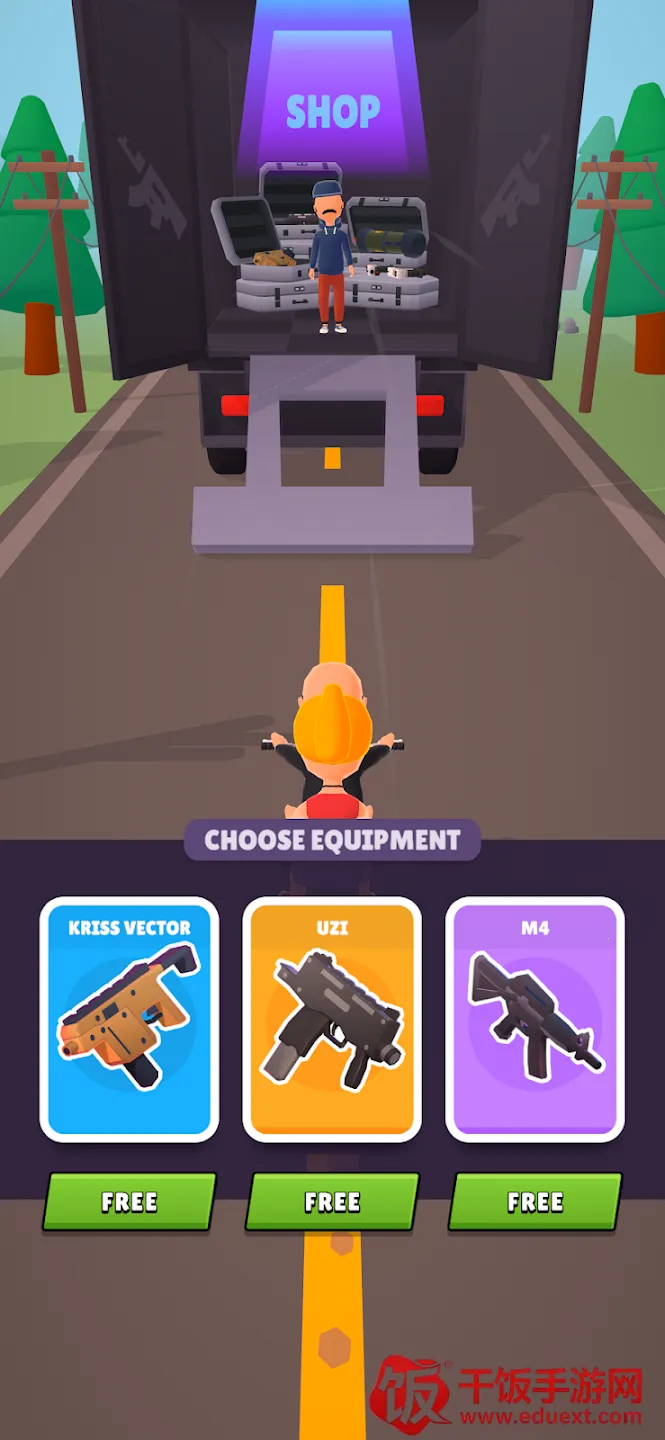This screenshot has height=1440, width=665.
Task: Claim the M4 via its FREE button
Action: click(535, 1201)
